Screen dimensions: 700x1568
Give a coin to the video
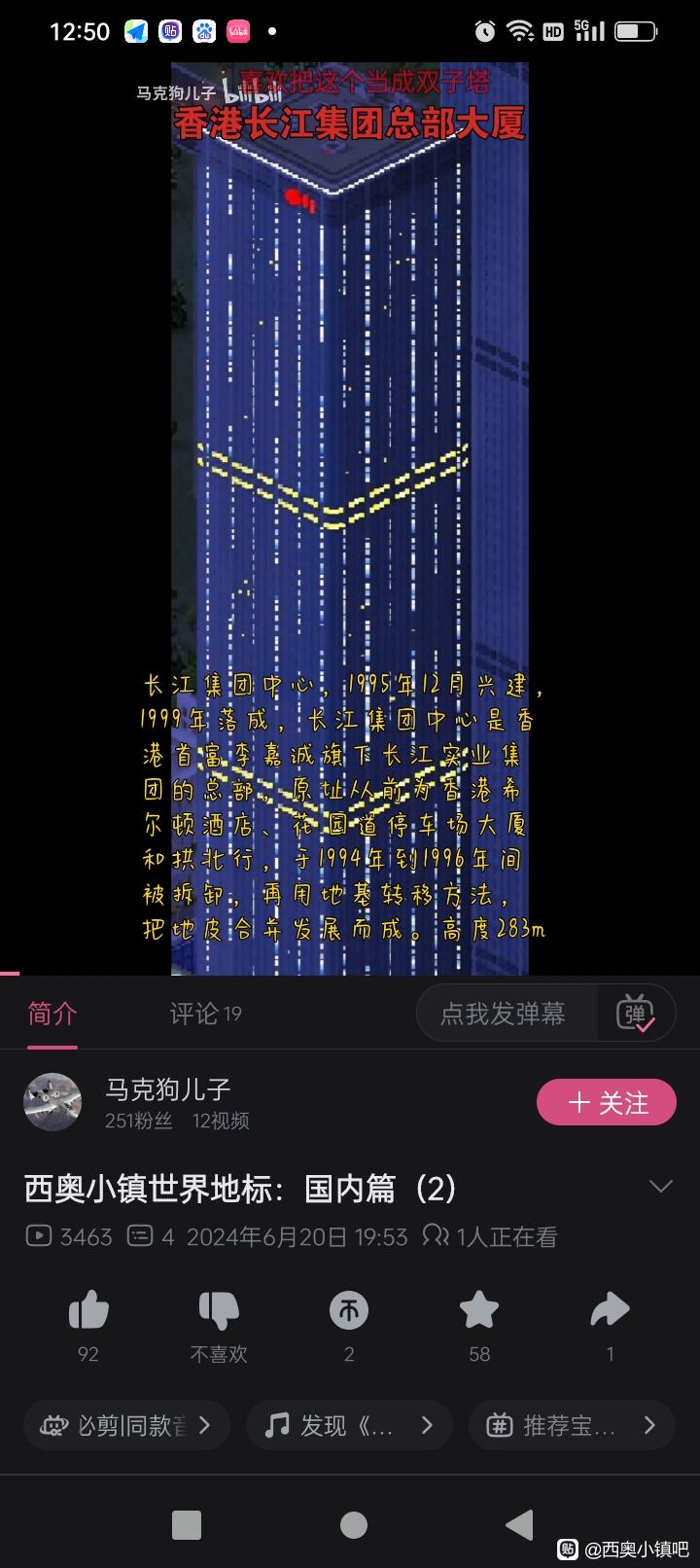(x=349, y=1311)
